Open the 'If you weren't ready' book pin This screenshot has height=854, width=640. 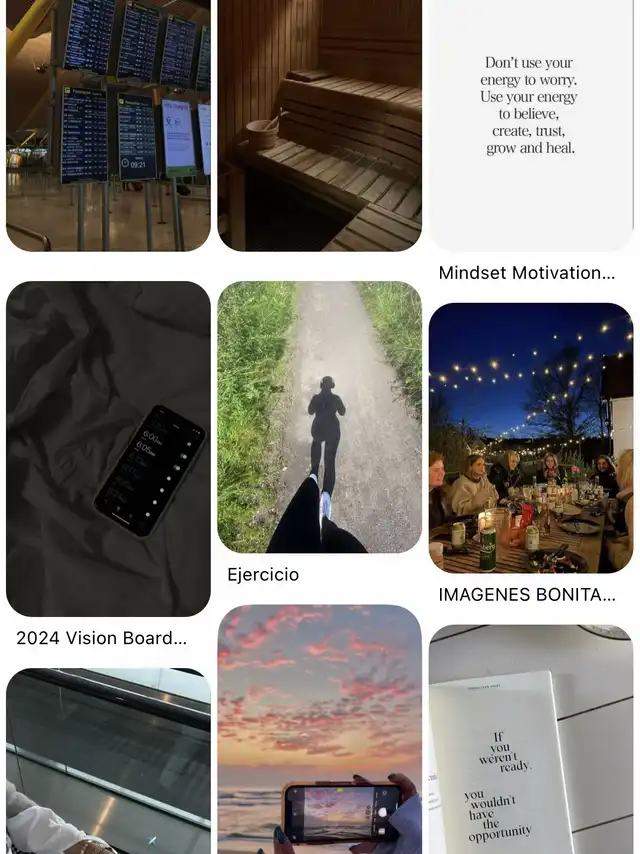tap(531, 740)
